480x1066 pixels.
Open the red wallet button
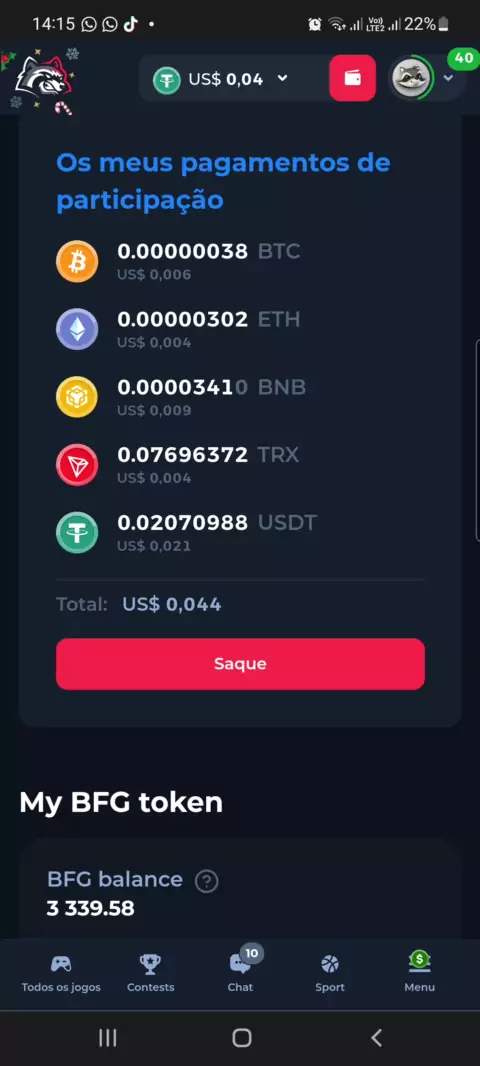coord(352,78)
